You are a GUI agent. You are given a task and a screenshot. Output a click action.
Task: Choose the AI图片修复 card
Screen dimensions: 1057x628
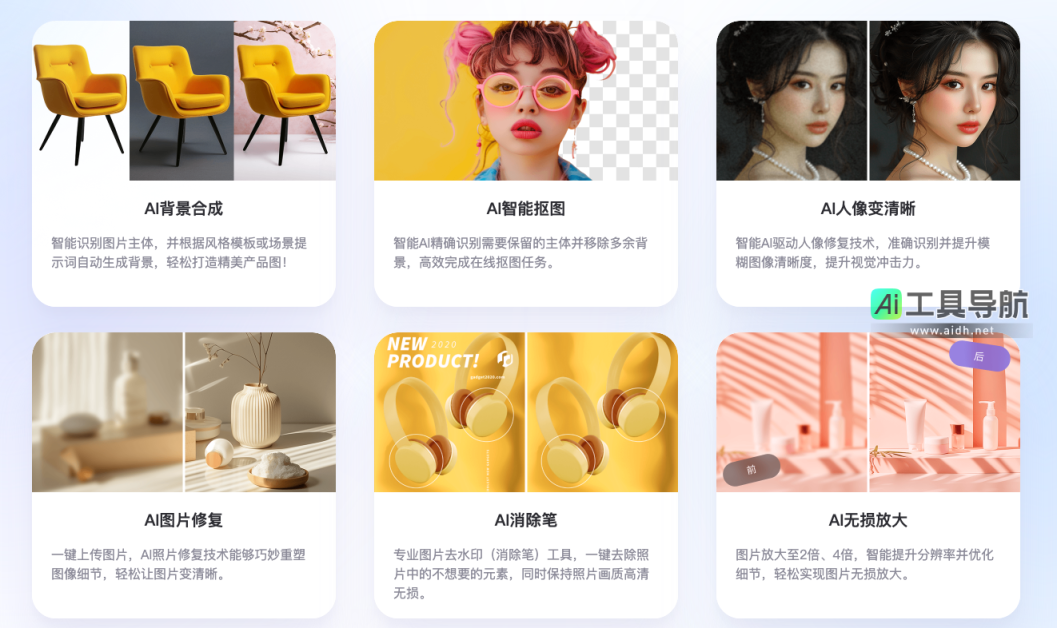(x=183, y=520)
